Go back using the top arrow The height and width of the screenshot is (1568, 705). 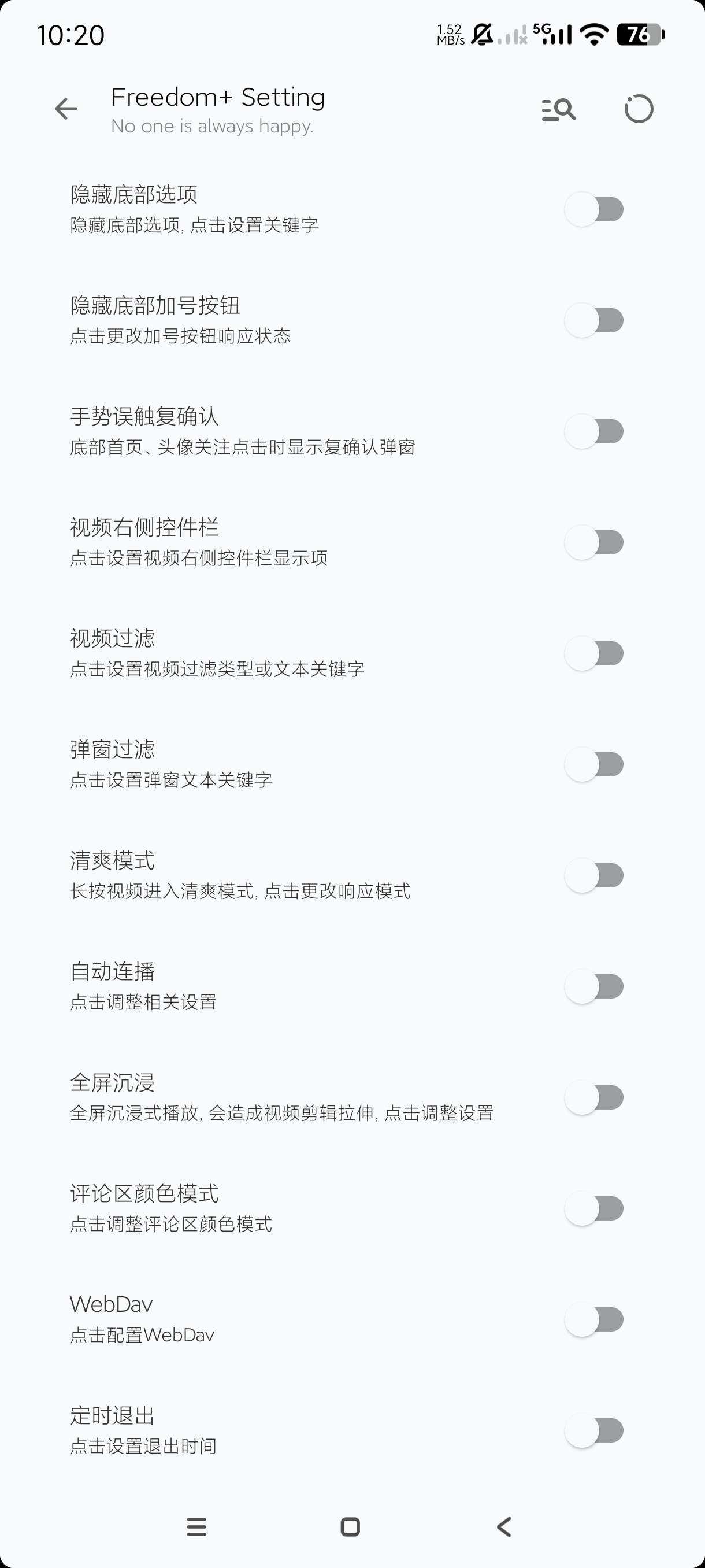(x=66, y=109)
